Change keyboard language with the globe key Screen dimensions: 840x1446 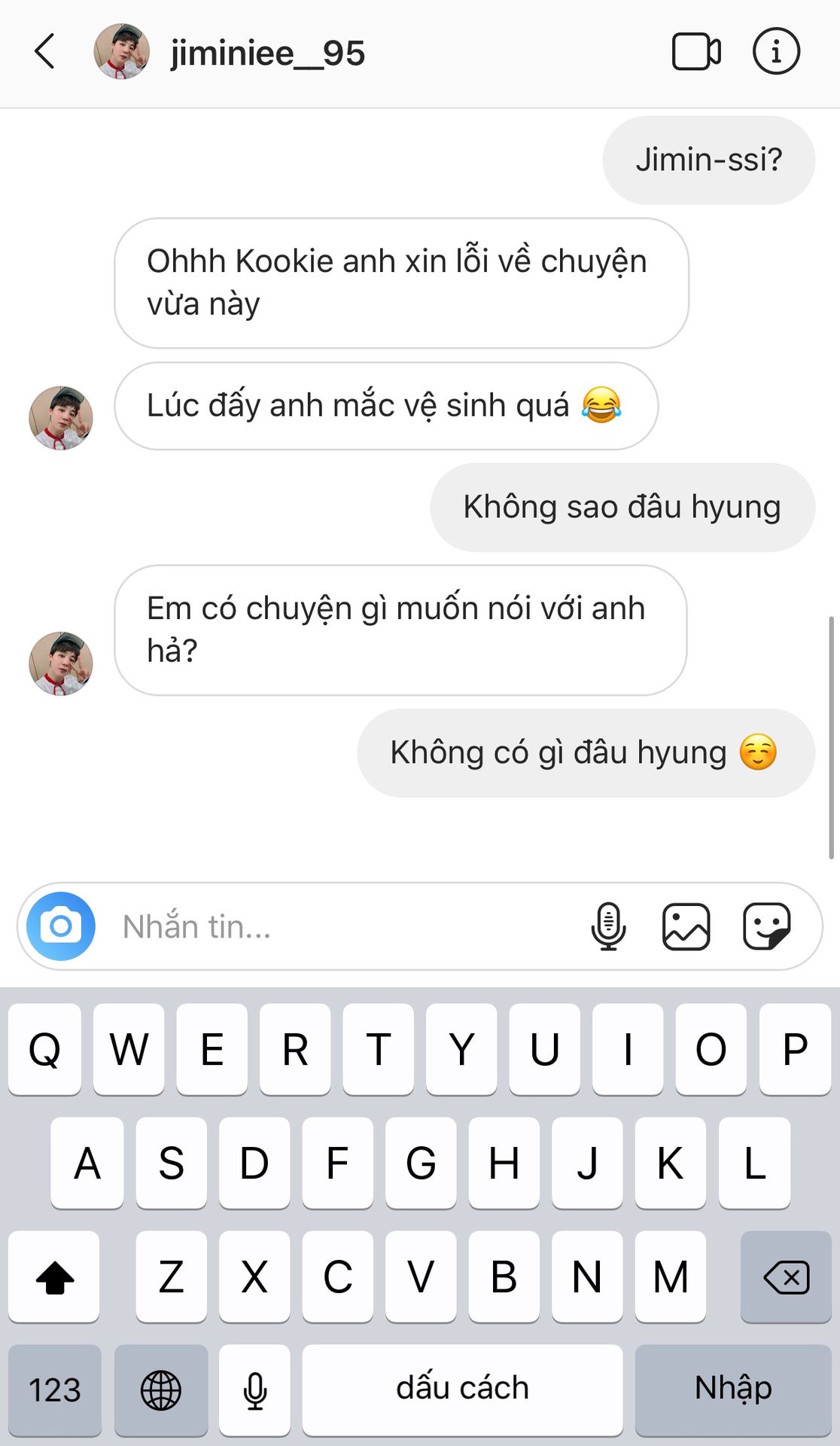tap(161, 1389)
